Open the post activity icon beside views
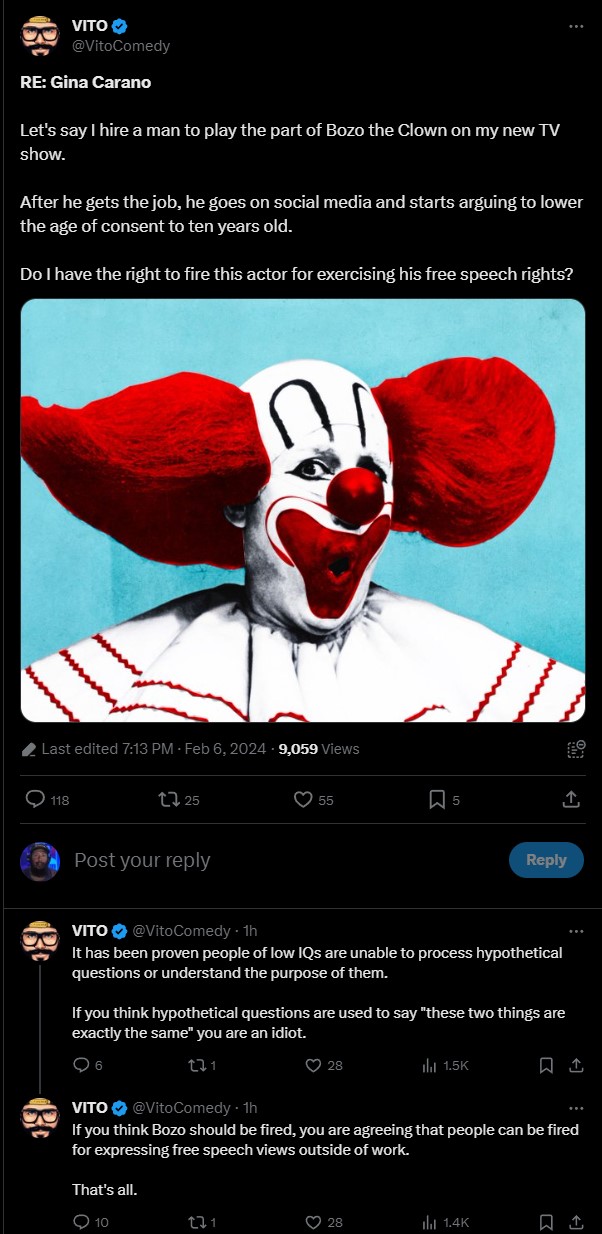Image resolution: width=602 pixels, height=1234 pixels. [576, 749]
